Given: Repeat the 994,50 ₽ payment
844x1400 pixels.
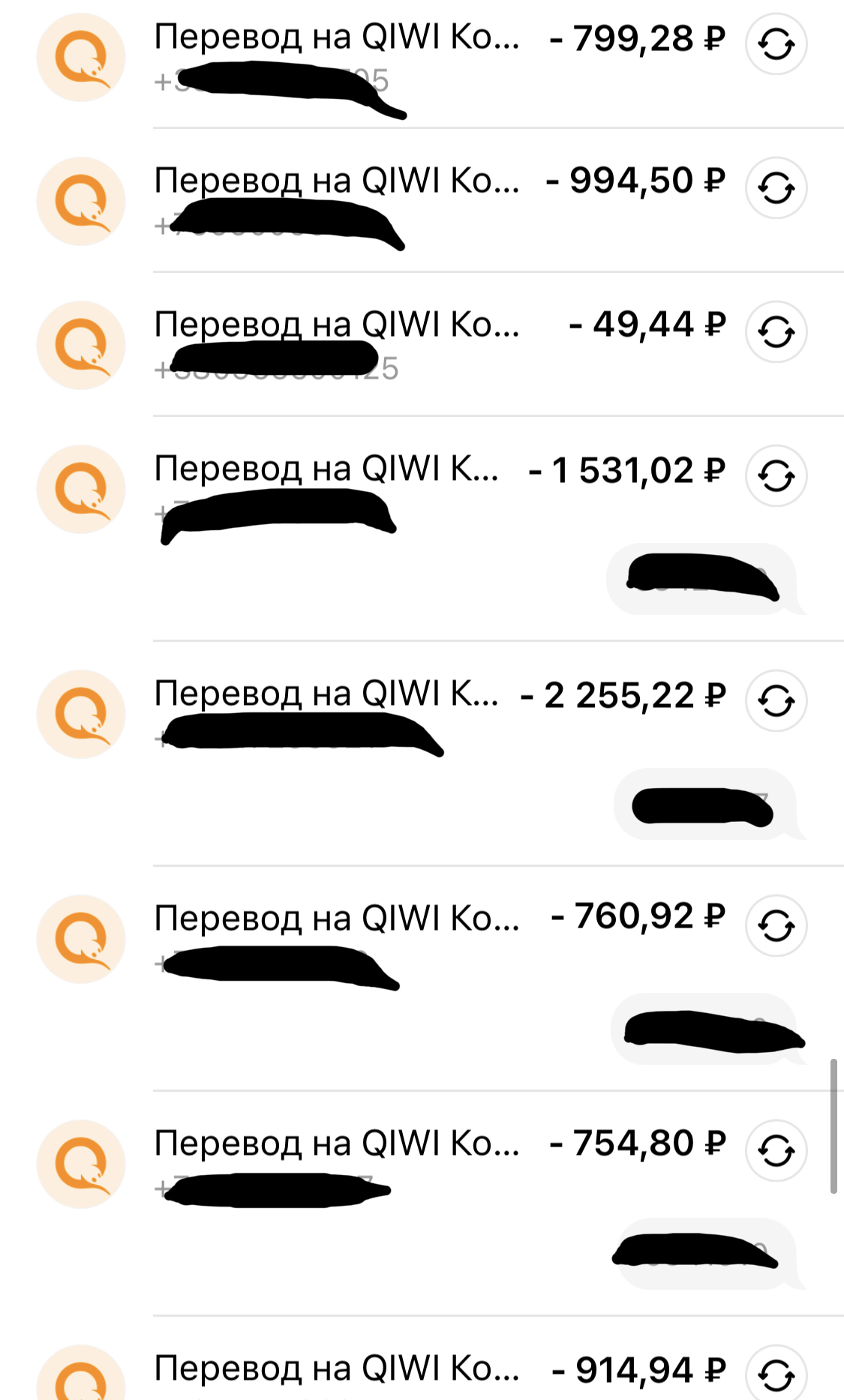Looking at the screenshot, I should [x=776, y=187].
